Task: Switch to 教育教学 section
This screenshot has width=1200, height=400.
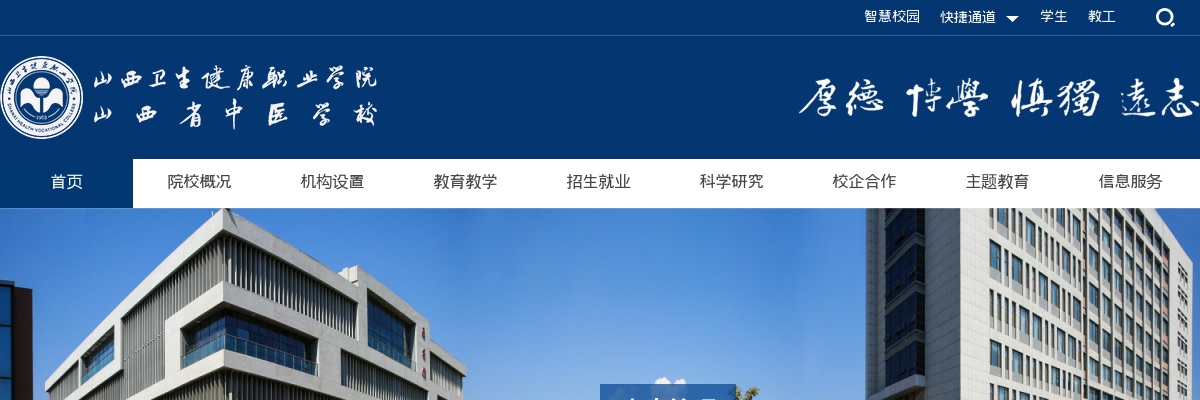Action: click(x=465, y=182)
